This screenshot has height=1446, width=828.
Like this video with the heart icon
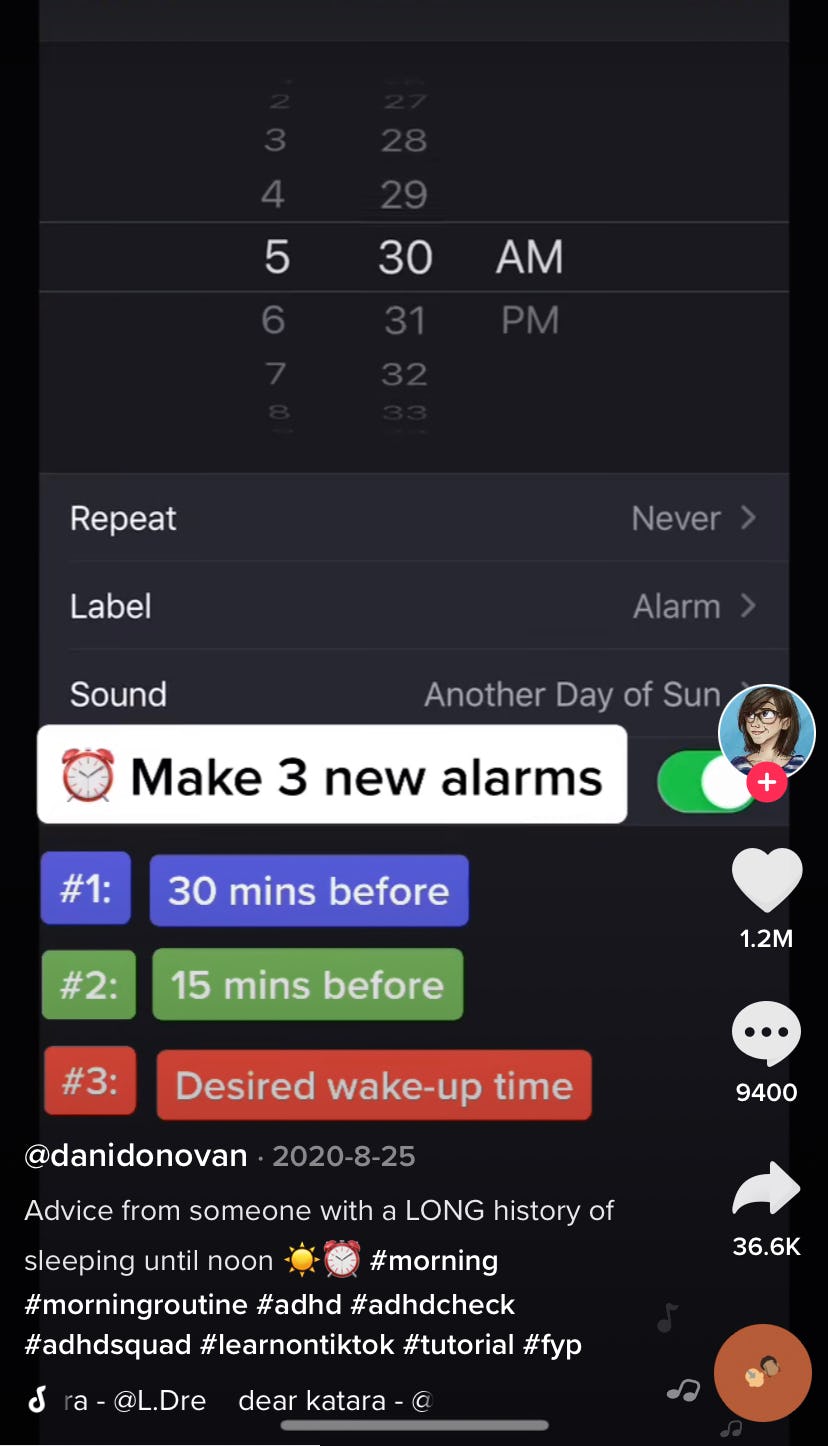(x=767, y=880)
